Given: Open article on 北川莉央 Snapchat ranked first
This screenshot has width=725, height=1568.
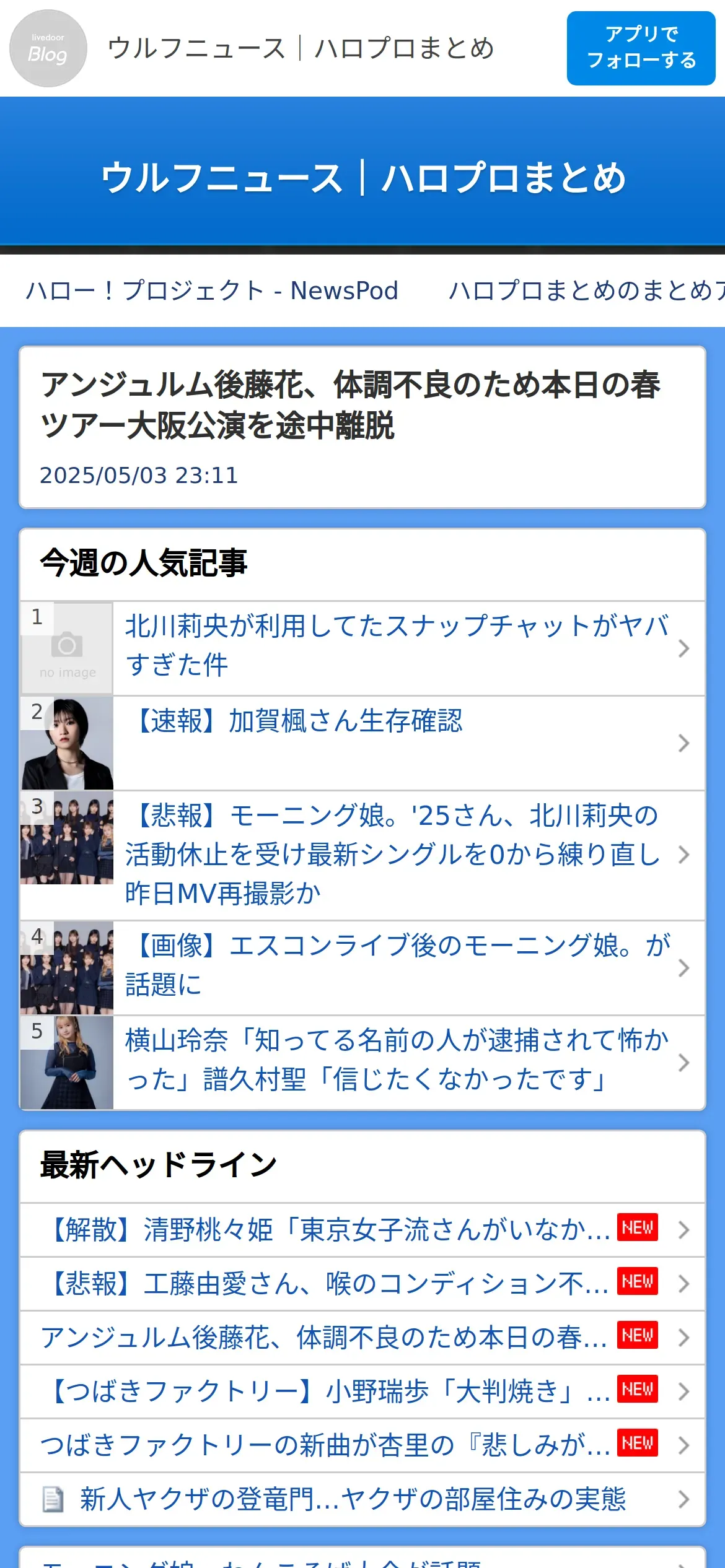Looking at the screenshot, I should point(397,645).
